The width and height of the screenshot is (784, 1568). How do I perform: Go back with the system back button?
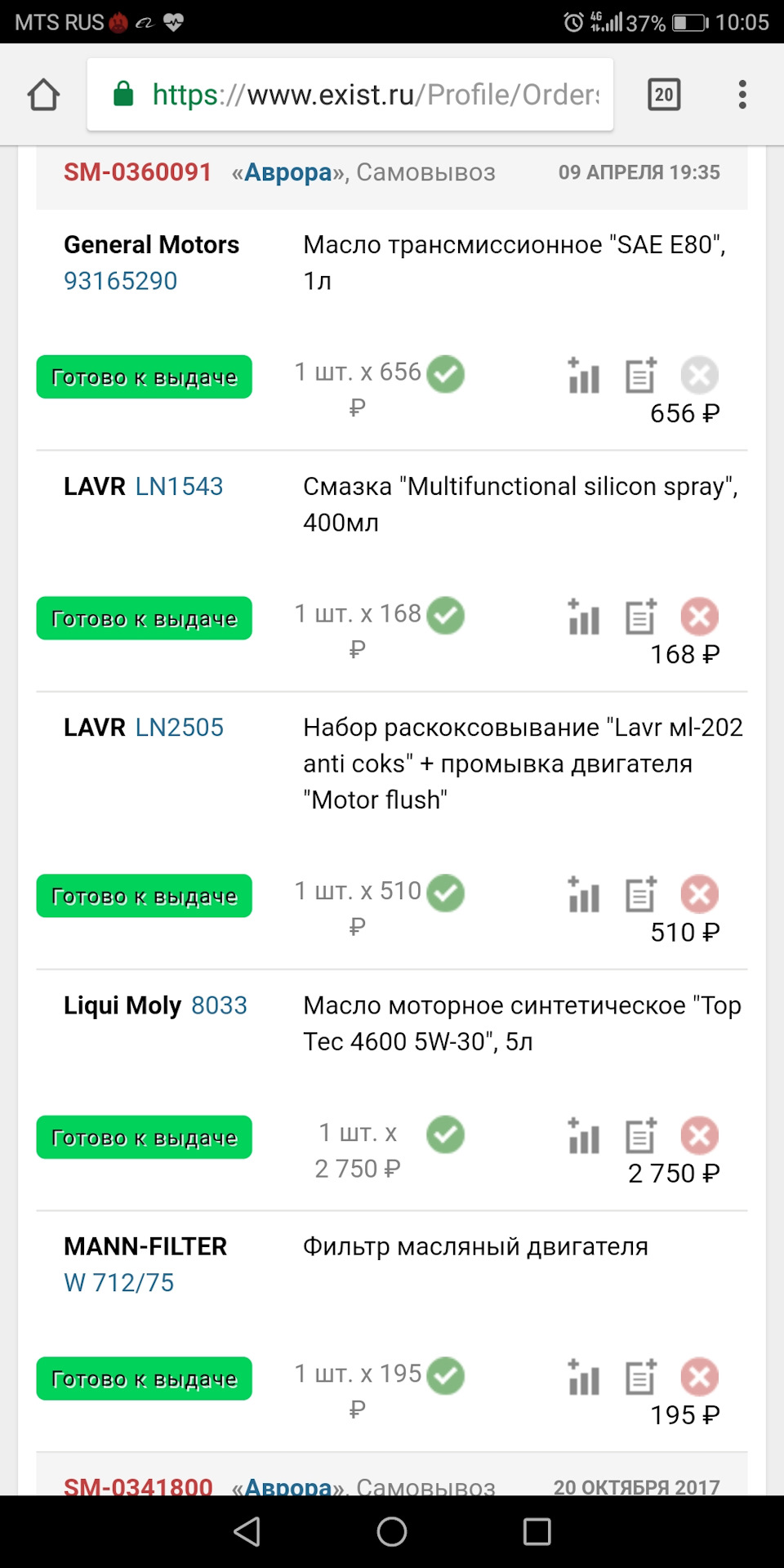coord(247,1532)
